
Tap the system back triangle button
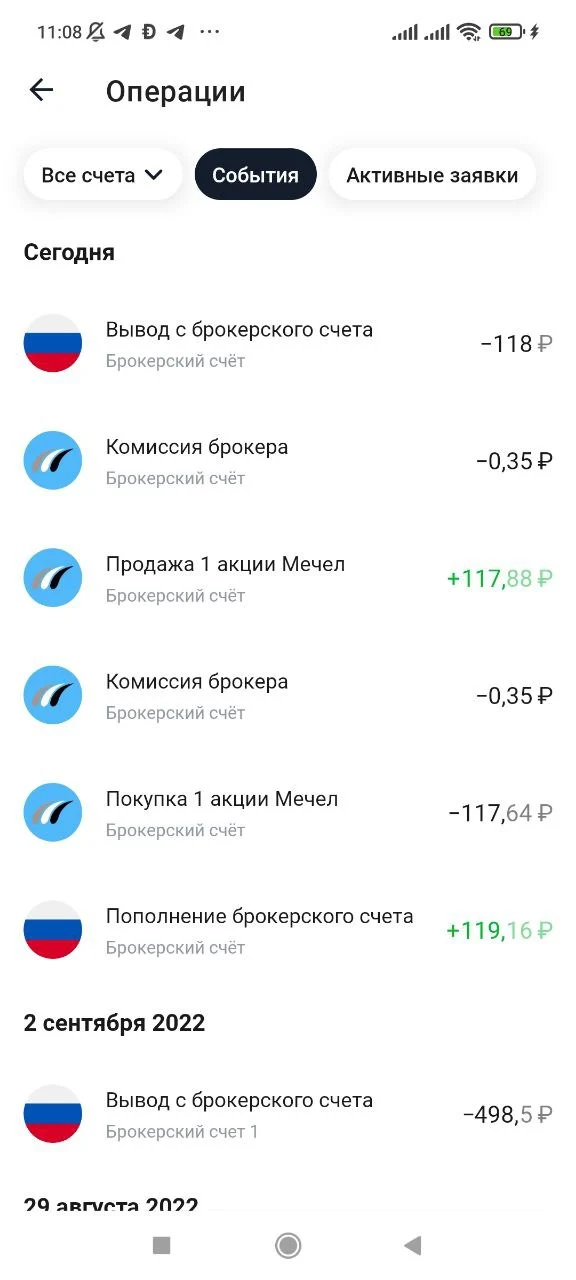pyautogui.click(x=412, y=1245)
